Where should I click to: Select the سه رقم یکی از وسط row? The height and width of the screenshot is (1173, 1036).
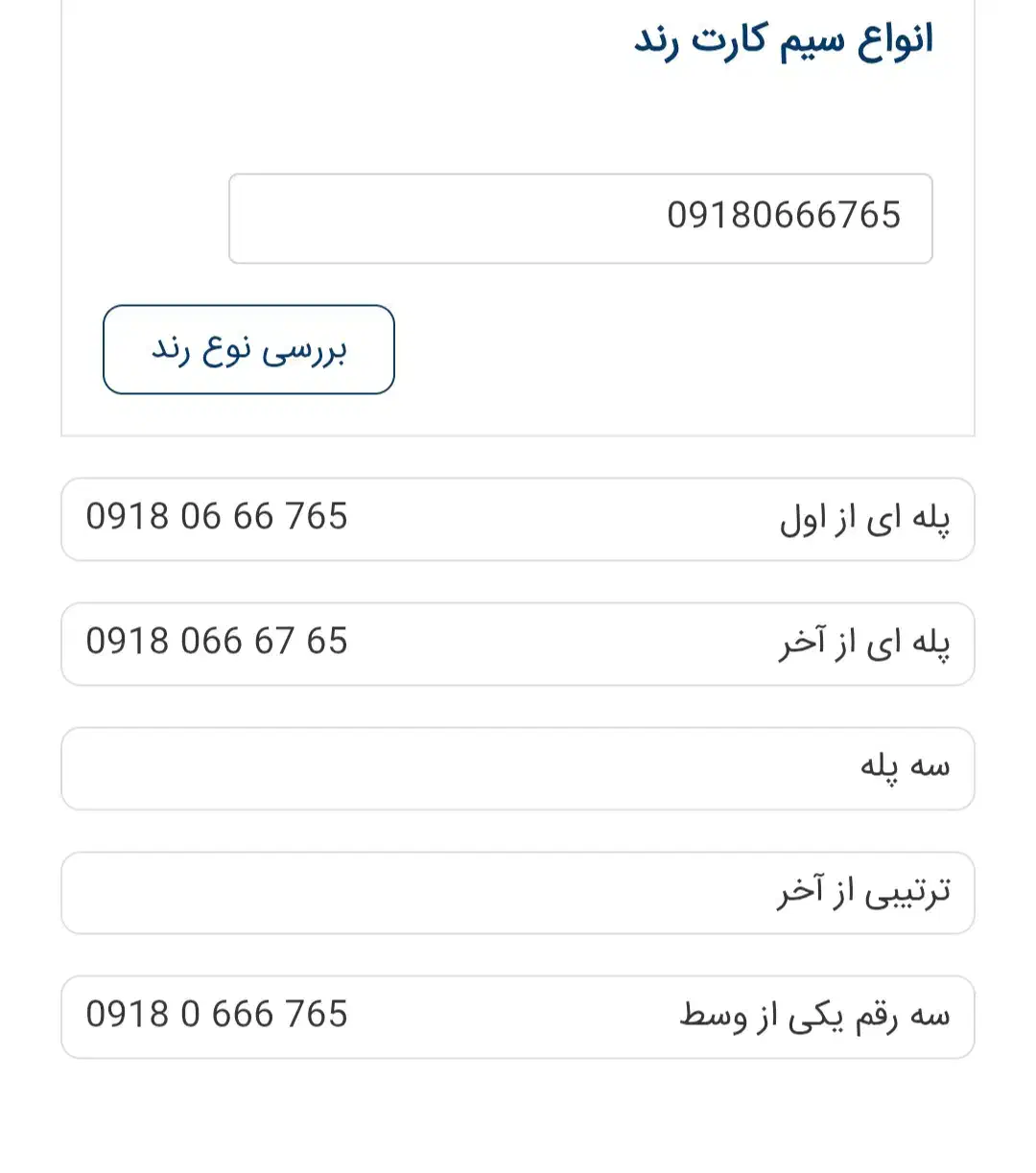(517, 1017)
